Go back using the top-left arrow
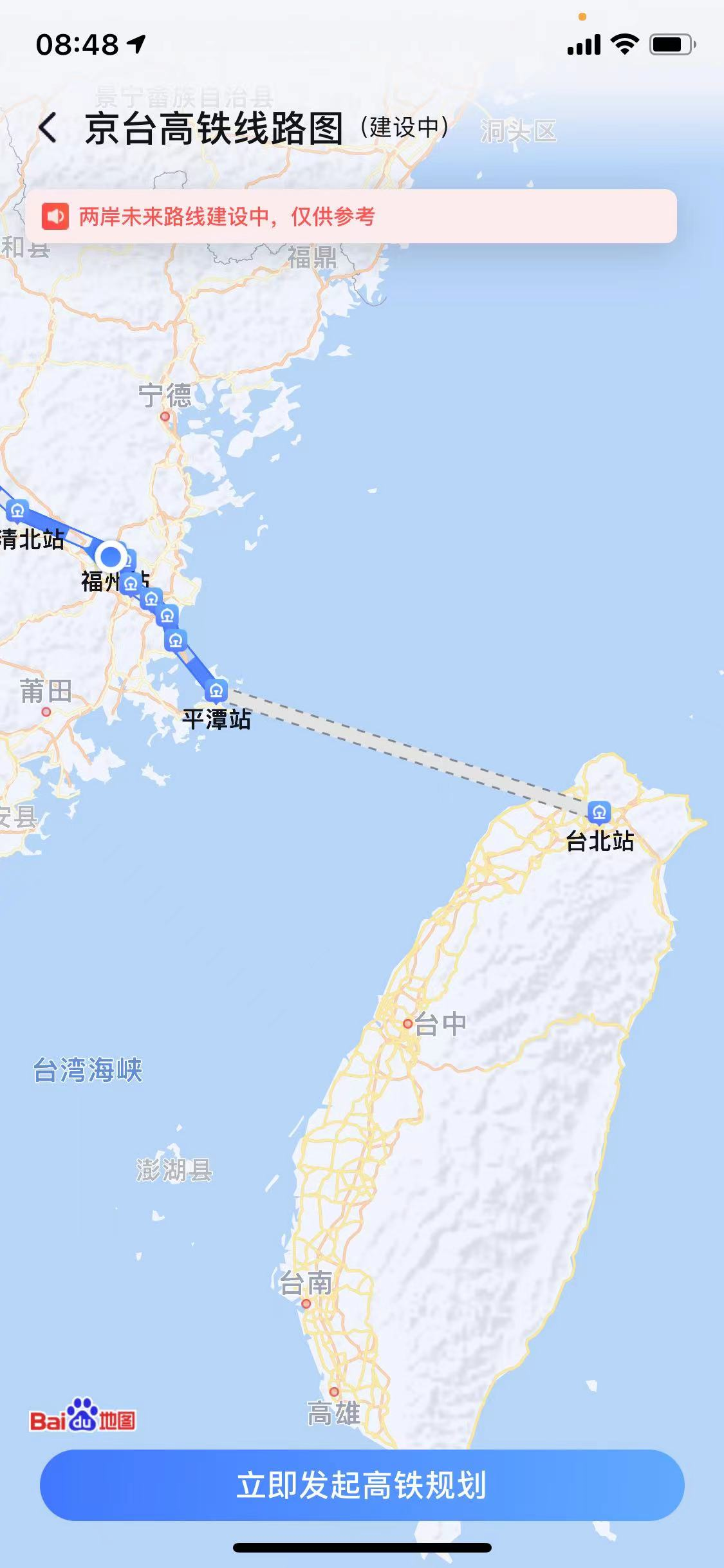Image resolution: width=724 pixels, height=1568 pixels. click(47, 127)
